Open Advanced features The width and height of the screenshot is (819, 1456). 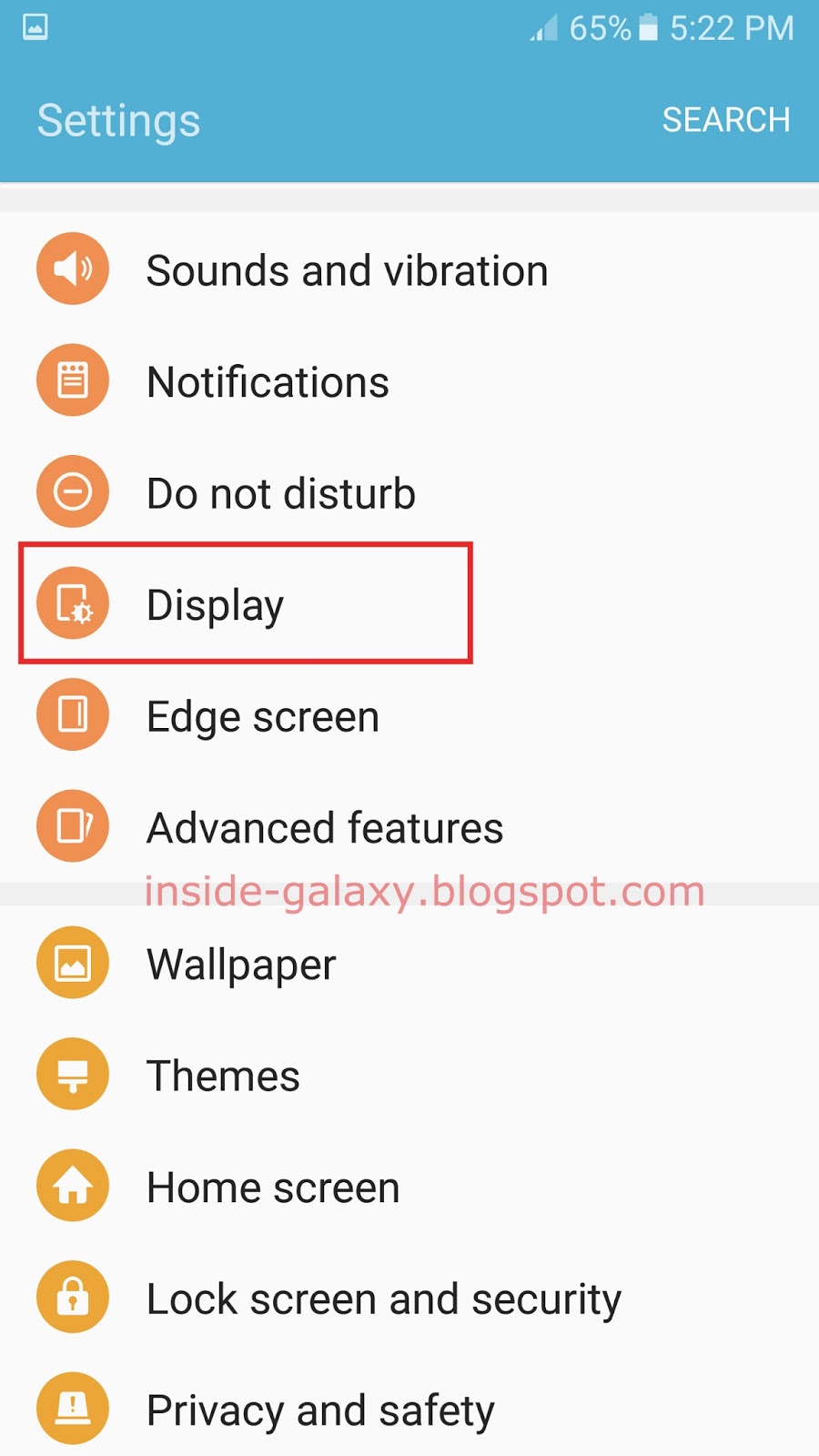click(409, 826)
